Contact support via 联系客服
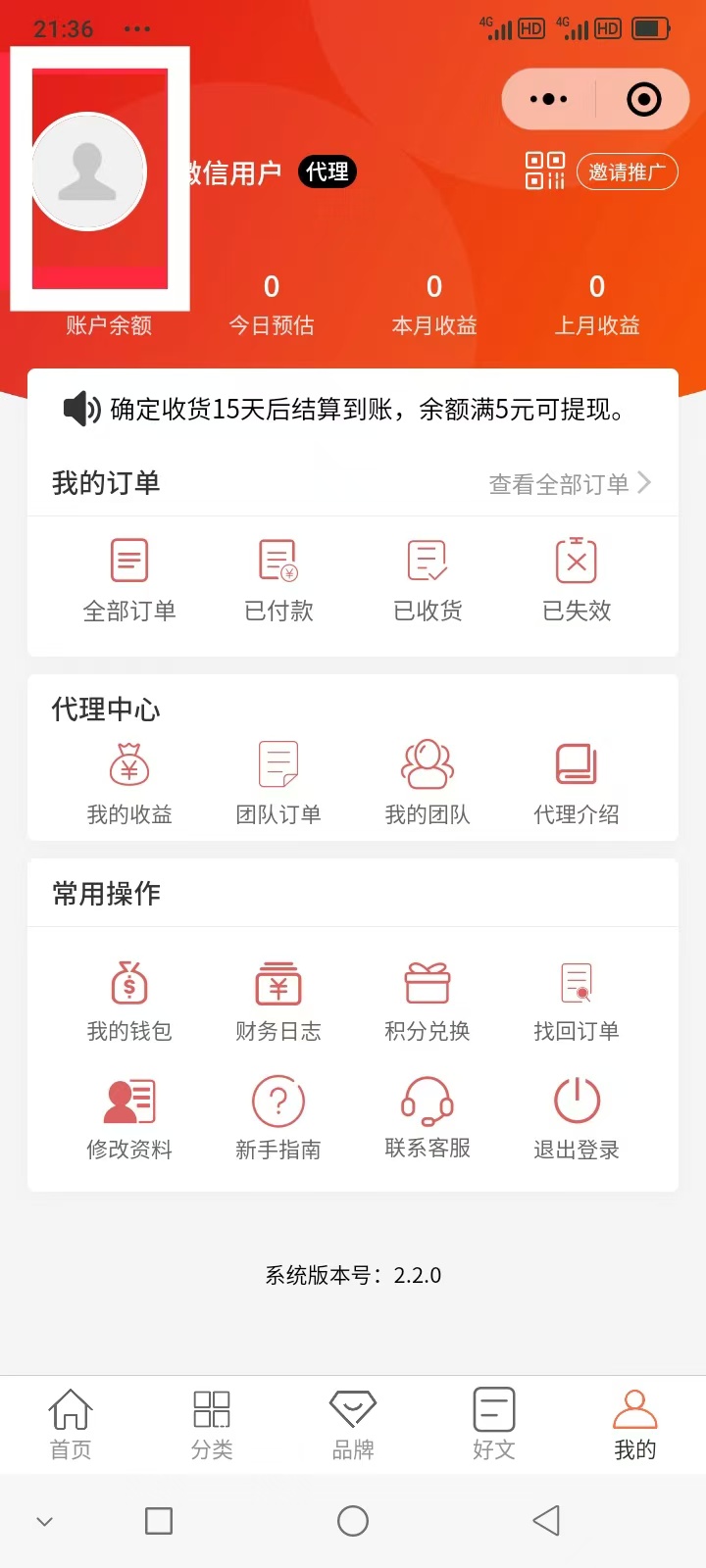This screenshot has width=706, height=1568. click(x=428, y=1118)
